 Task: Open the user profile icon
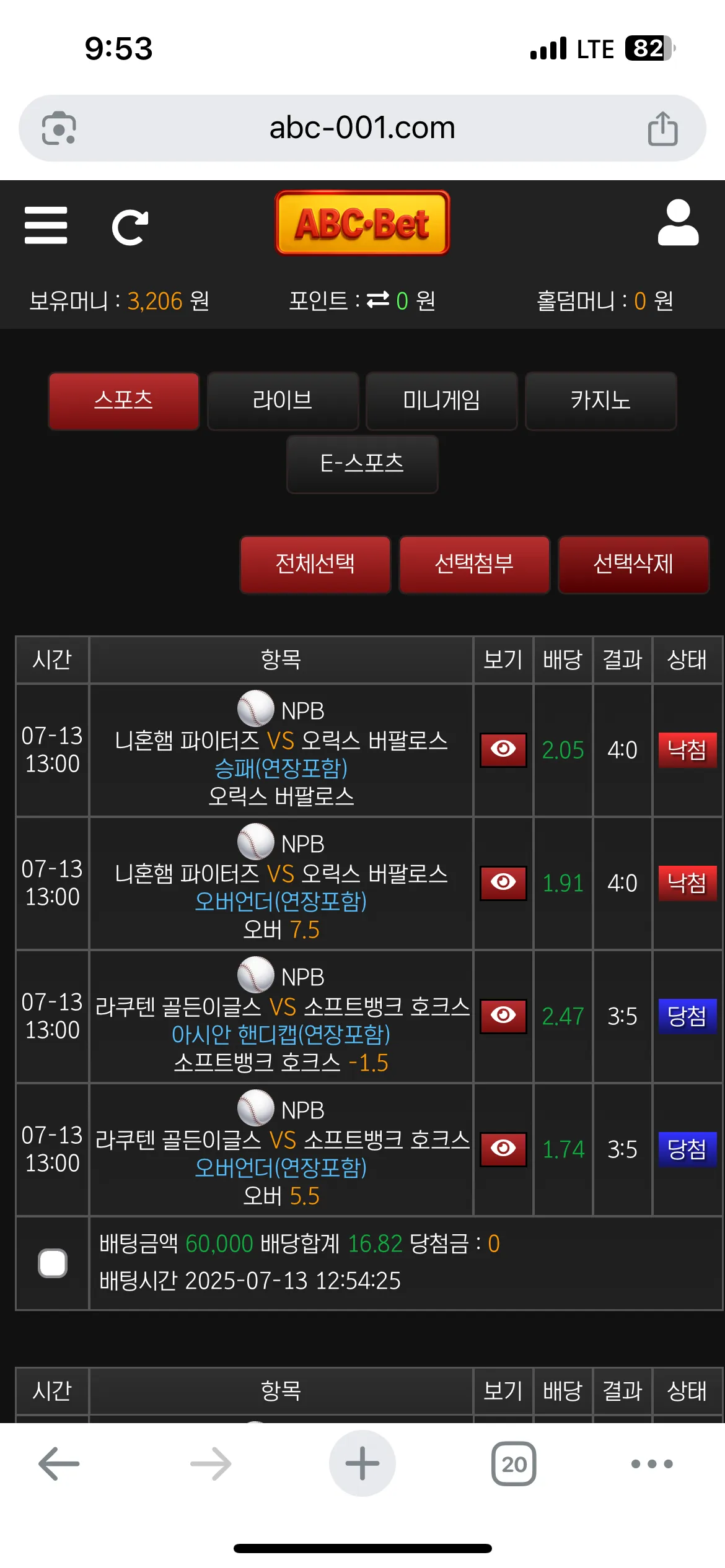pos(678,223)
